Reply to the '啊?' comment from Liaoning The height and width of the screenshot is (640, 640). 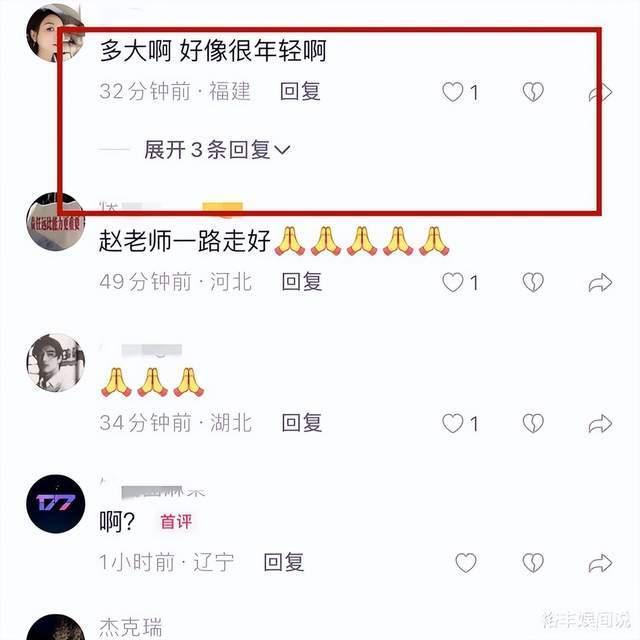tap(284, 563)
